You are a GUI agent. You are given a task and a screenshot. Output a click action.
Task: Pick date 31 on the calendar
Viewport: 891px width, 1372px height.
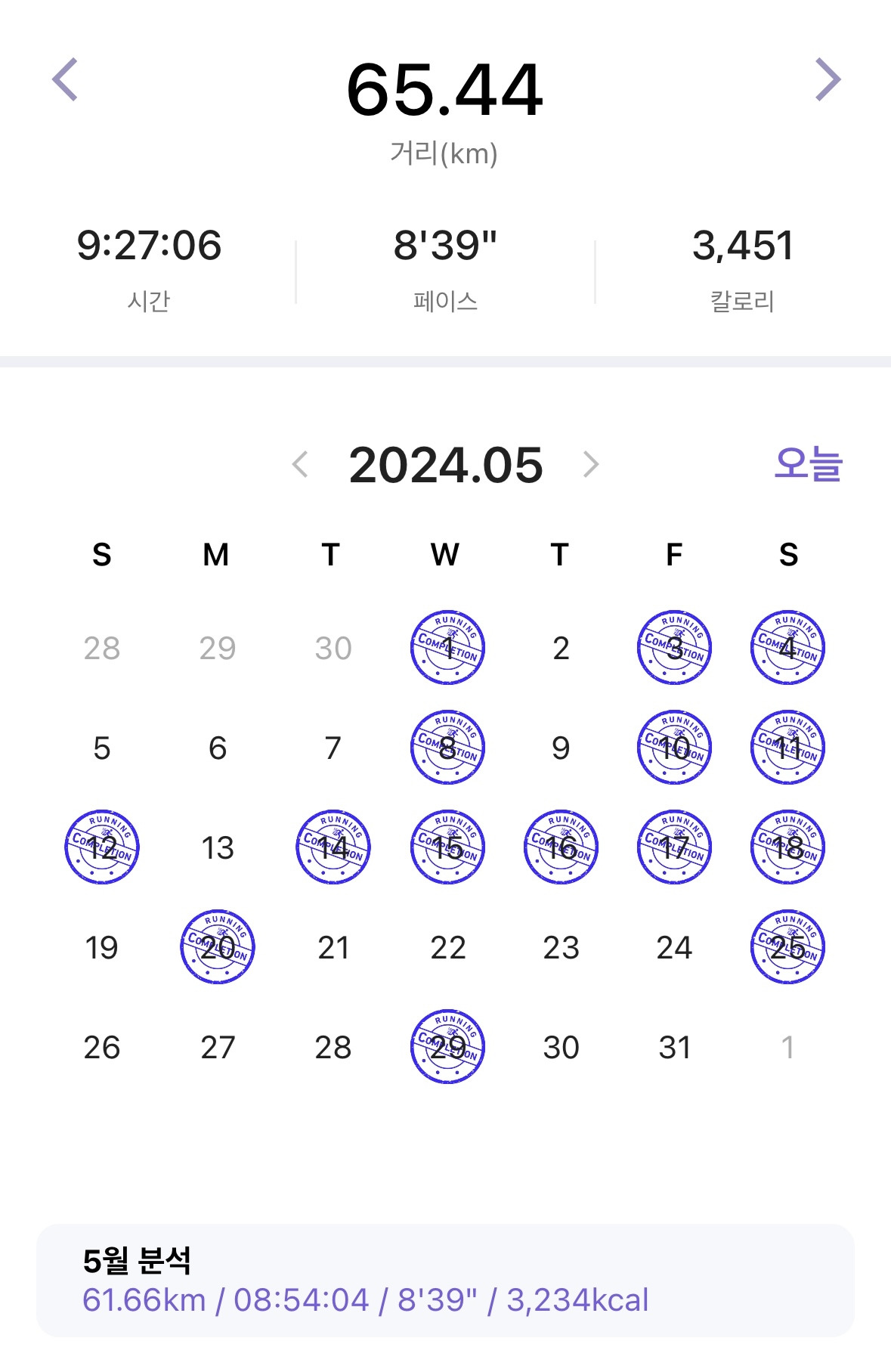[x=674, y=1048]
